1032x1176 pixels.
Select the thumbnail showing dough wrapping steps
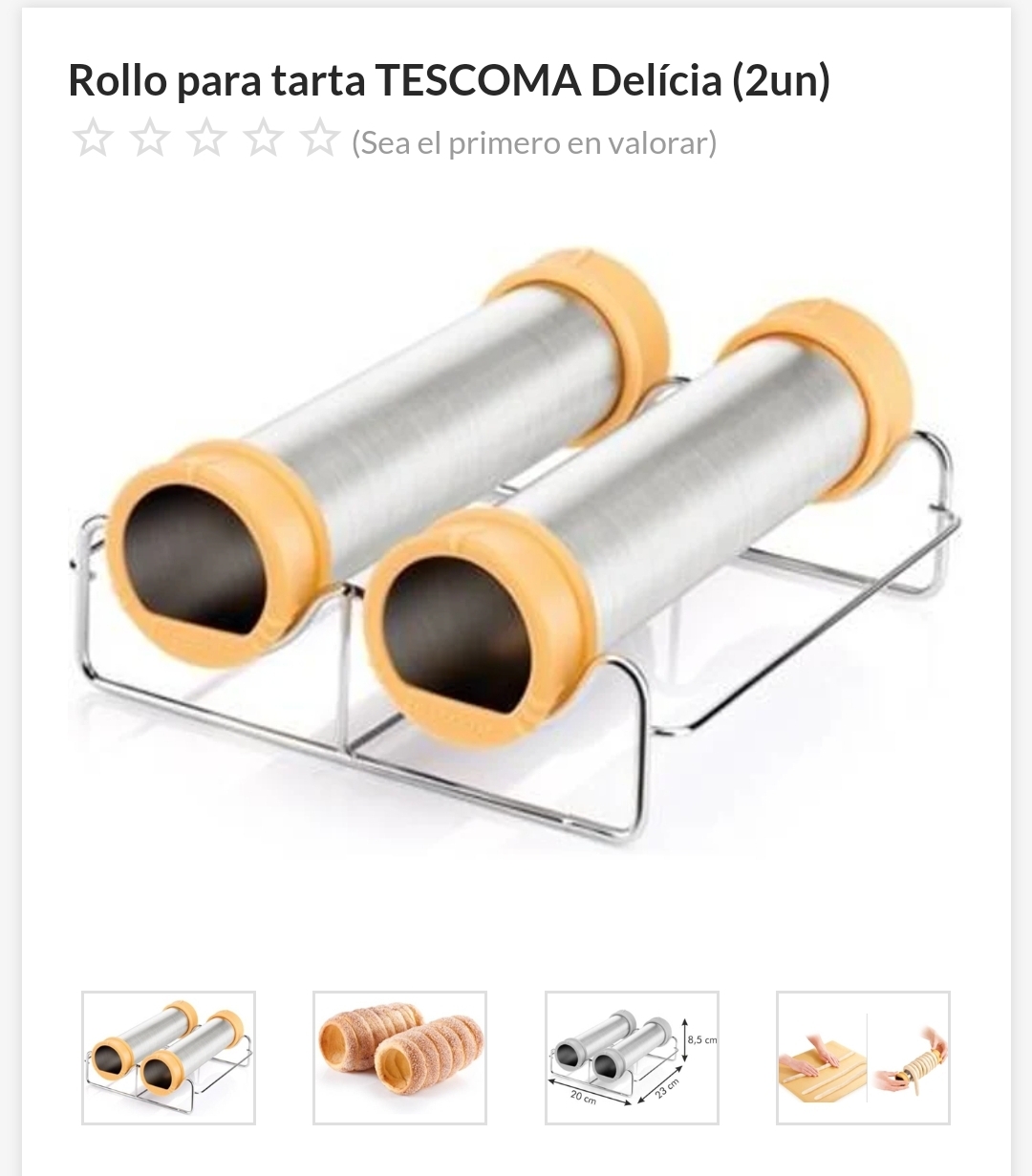(863, 1058)
